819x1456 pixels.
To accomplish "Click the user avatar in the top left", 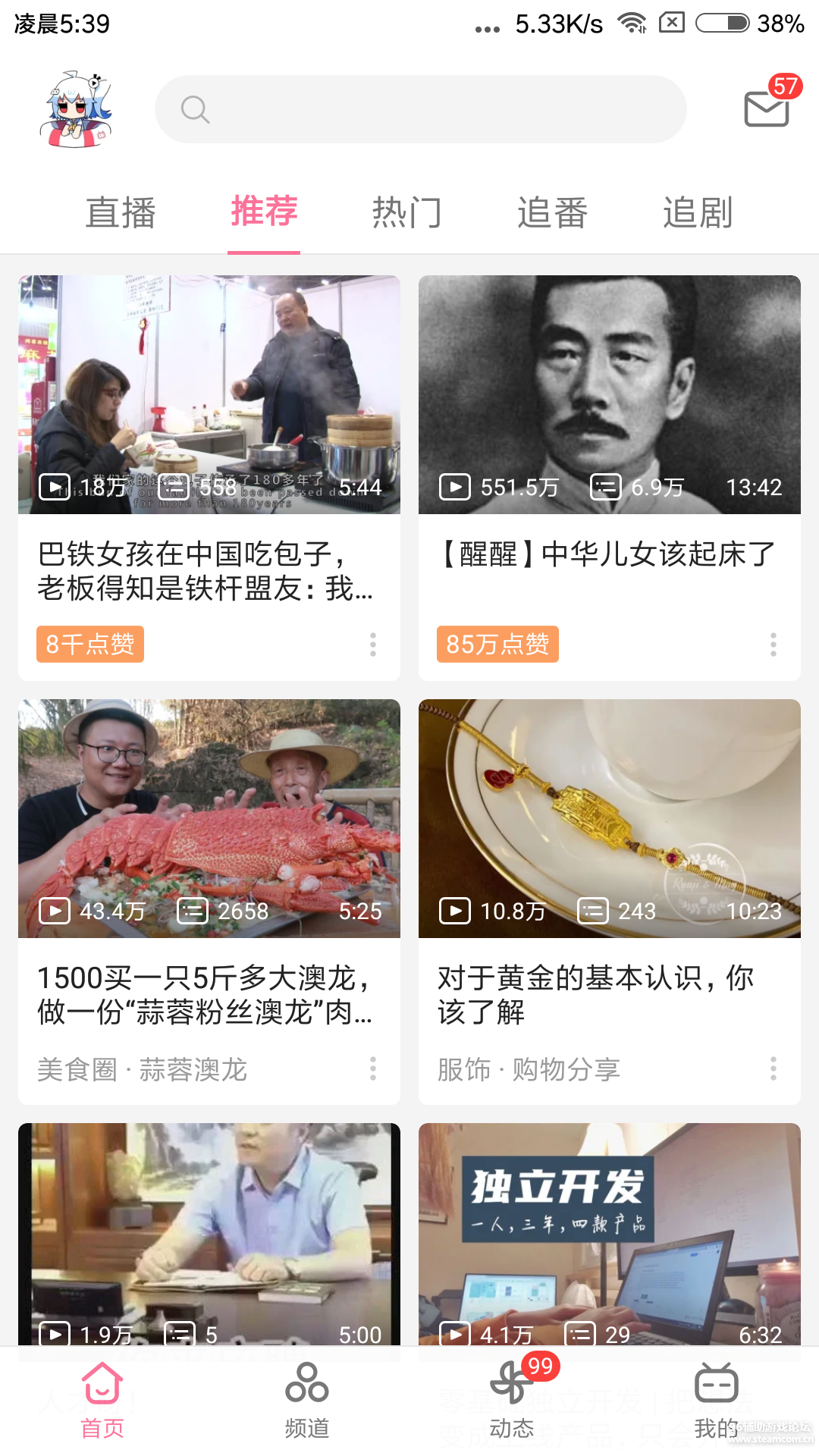I will (76, 108).
